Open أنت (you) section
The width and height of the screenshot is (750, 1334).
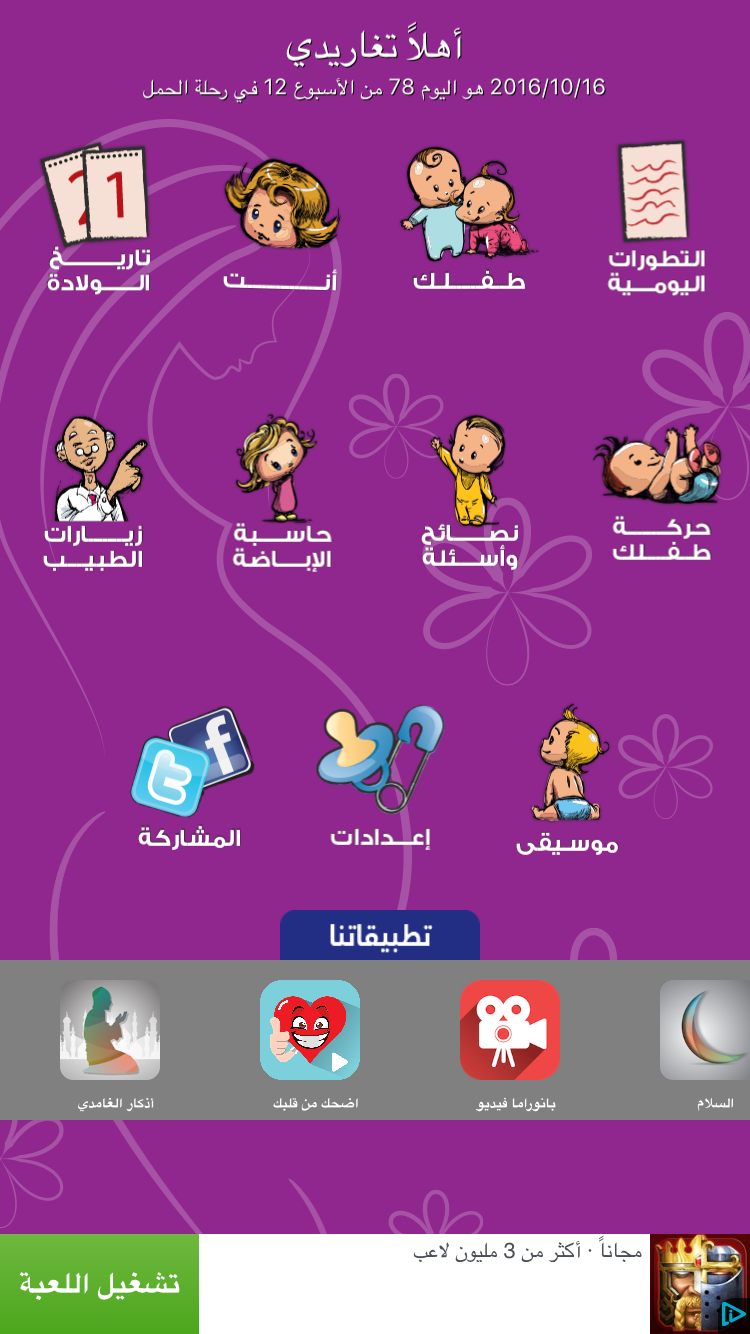[281, 220]
